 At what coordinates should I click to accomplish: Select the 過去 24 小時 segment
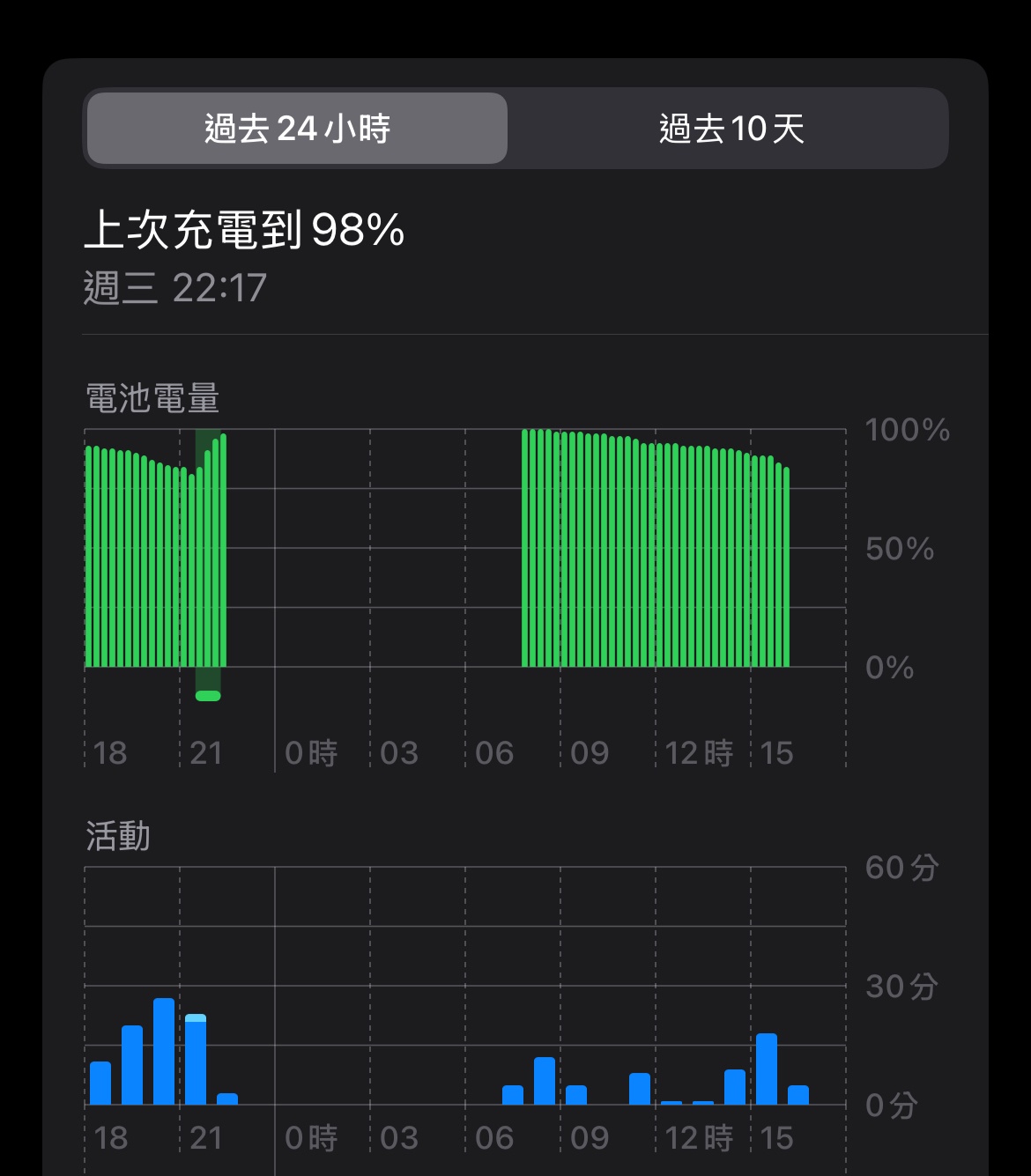[297, 129]
